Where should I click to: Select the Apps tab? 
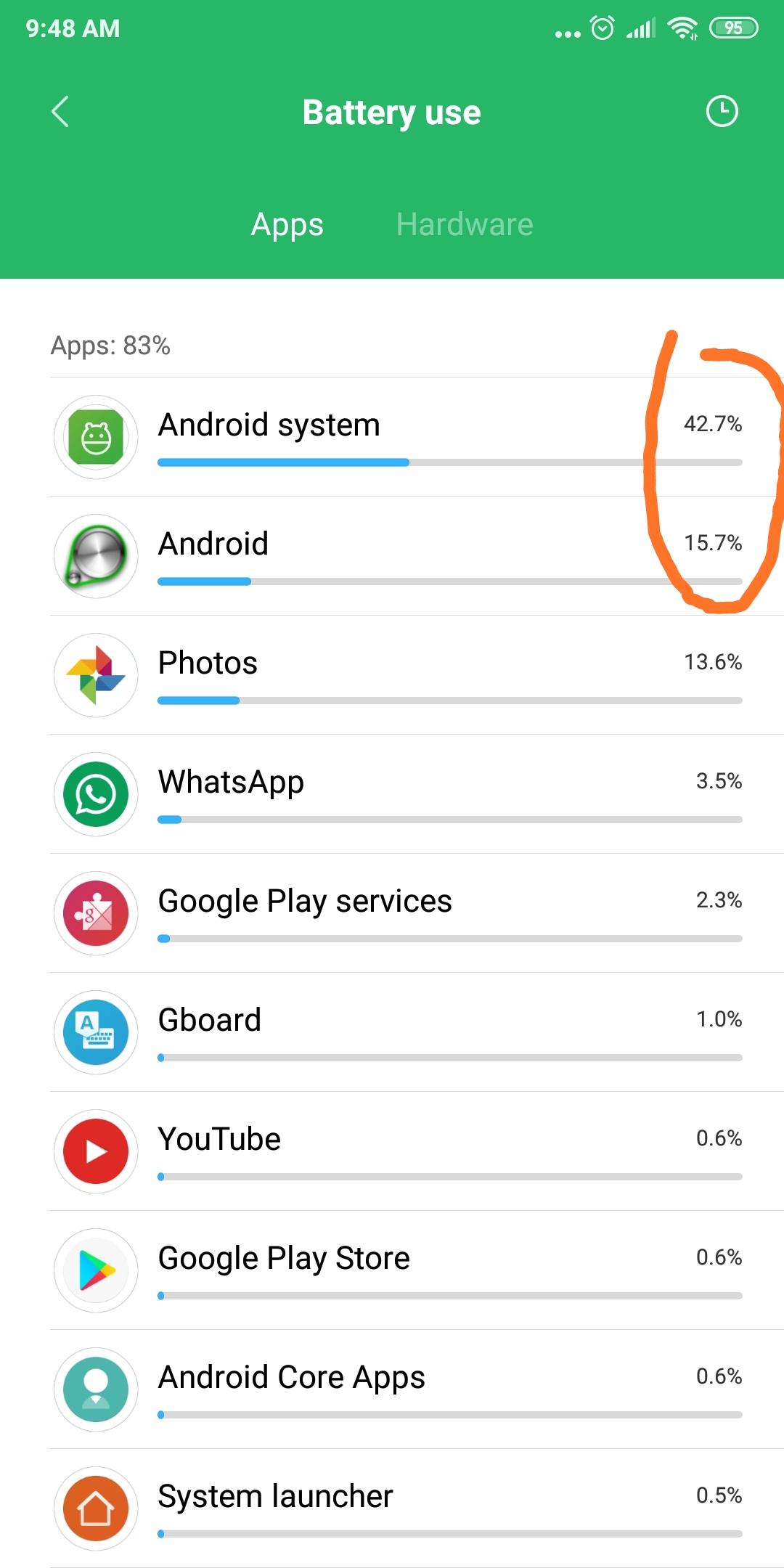(x=287, y=224)
